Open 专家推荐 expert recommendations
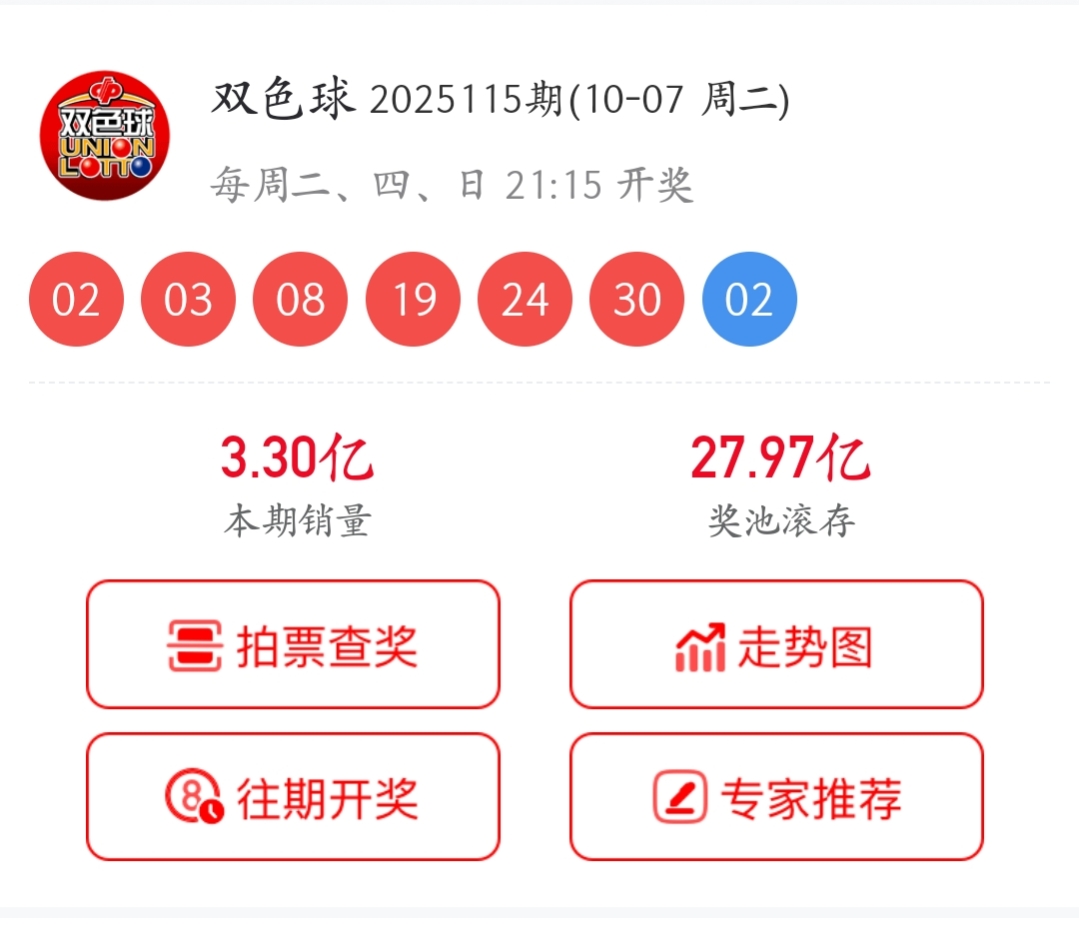The height and width of the screenshot is (928, 1079). click(776, 797)
